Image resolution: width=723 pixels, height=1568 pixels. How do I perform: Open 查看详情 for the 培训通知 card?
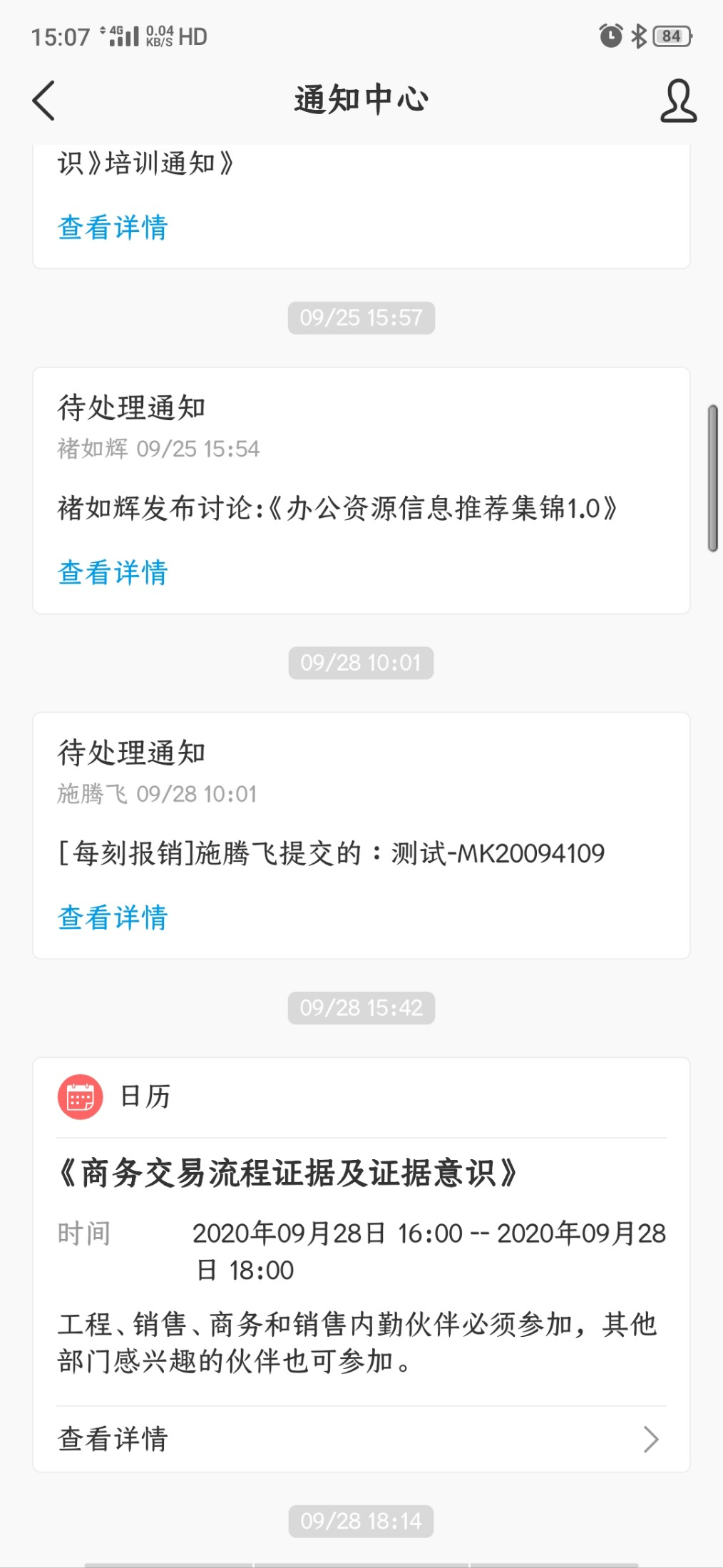coord(113,228)
